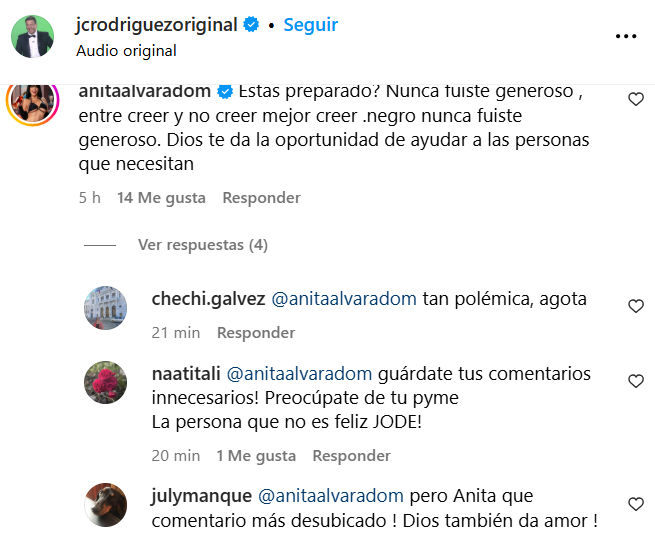Open the Audio original link
Image resolution: width=655 pixels, height=534 pixels.
[x=126, y=50]
